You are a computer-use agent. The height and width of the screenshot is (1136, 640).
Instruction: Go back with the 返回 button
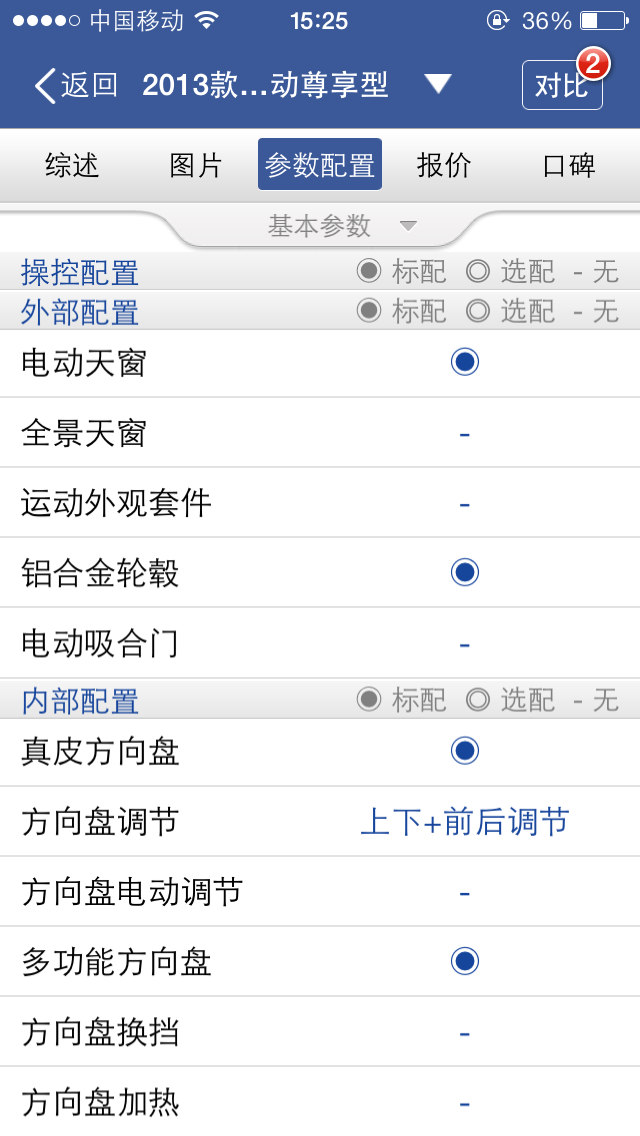pyautogui.click(x=76, y=85)
